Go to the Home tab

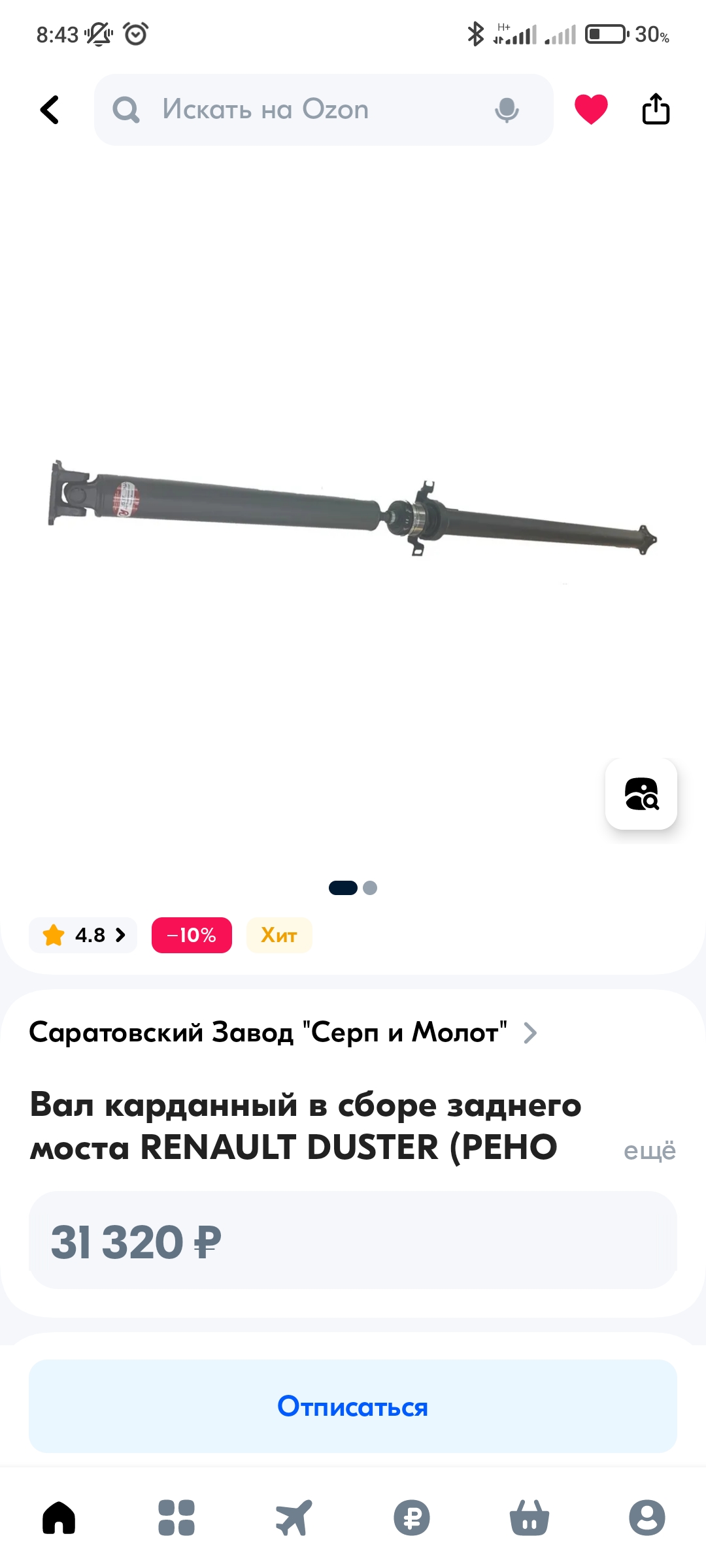pos(59,1517)
